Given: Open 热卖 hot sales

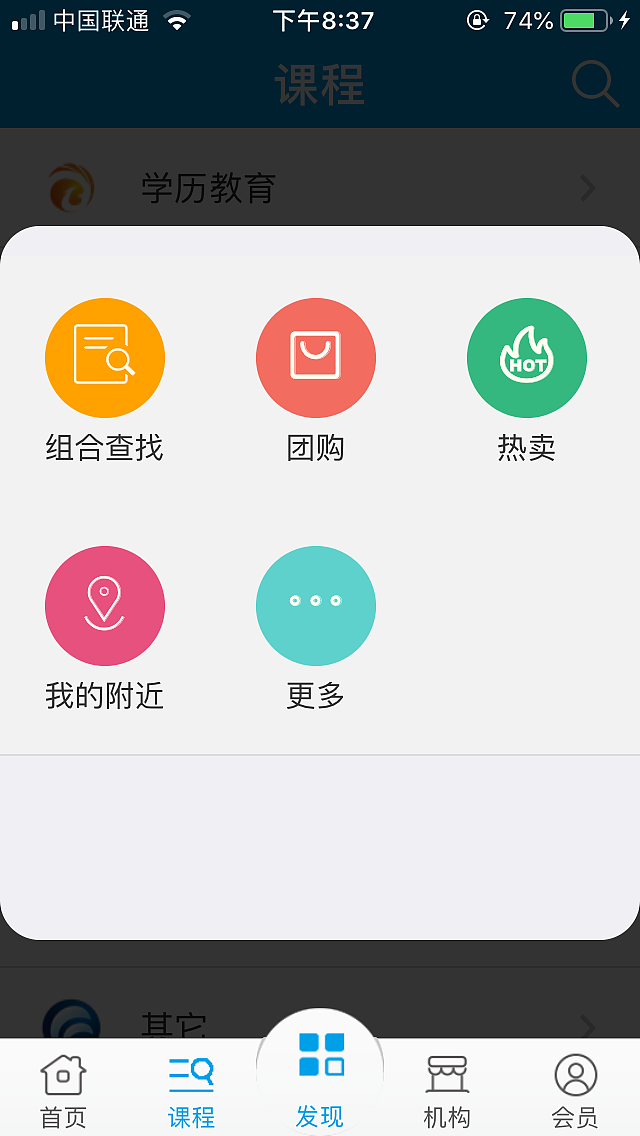Looking at the screenshot, I should pos(527,358).
